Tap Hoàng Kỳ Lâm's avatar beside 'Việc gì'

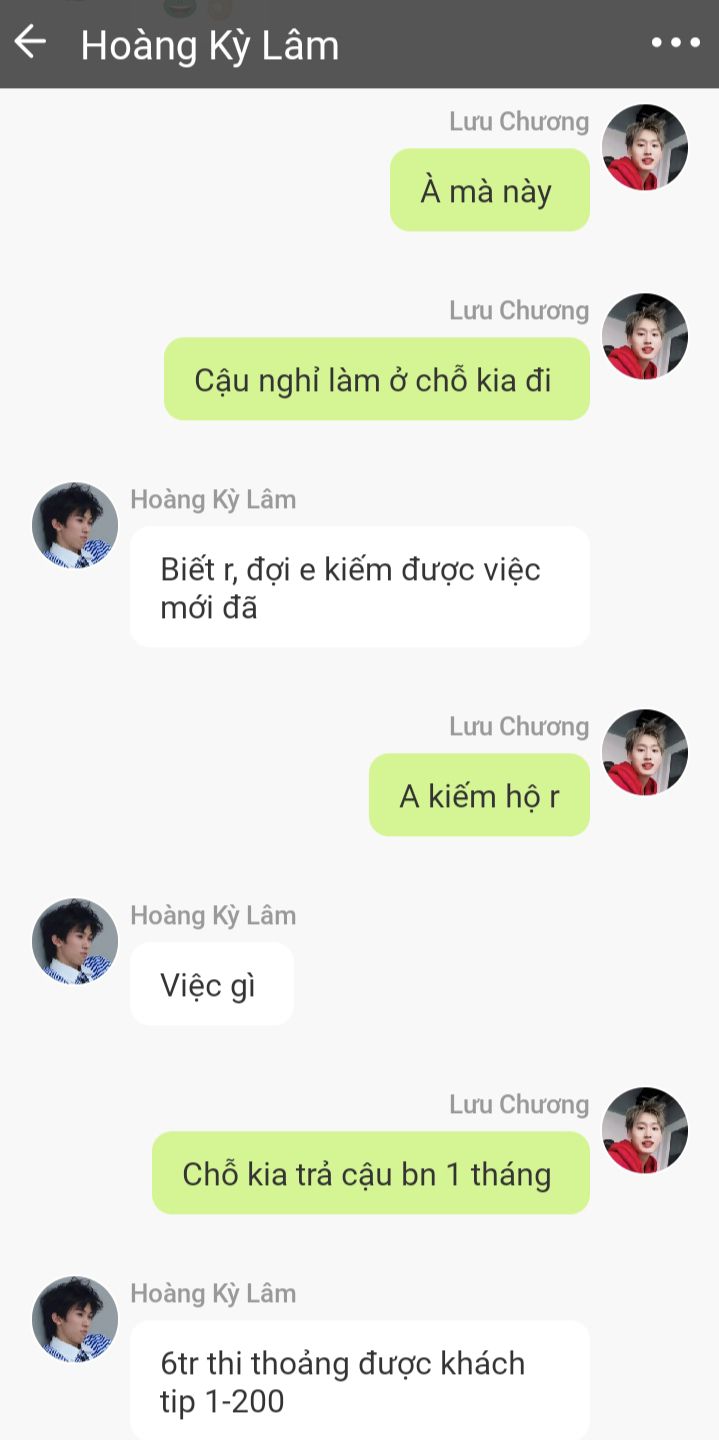[75, 941]
